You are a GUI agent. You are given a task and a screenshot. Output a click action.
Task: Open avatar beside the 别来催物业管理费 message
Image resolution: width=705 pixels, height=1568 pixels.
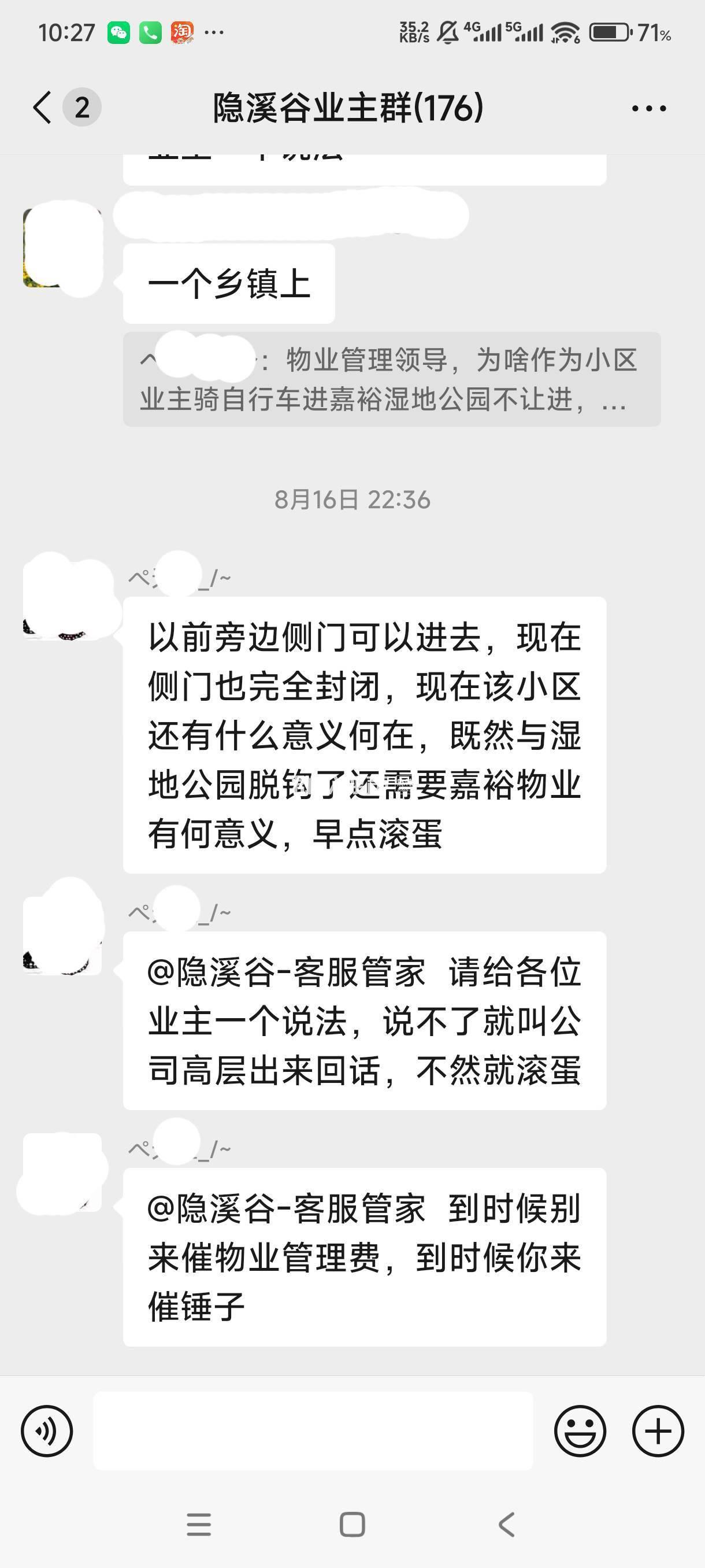[x=62, y=1172]
